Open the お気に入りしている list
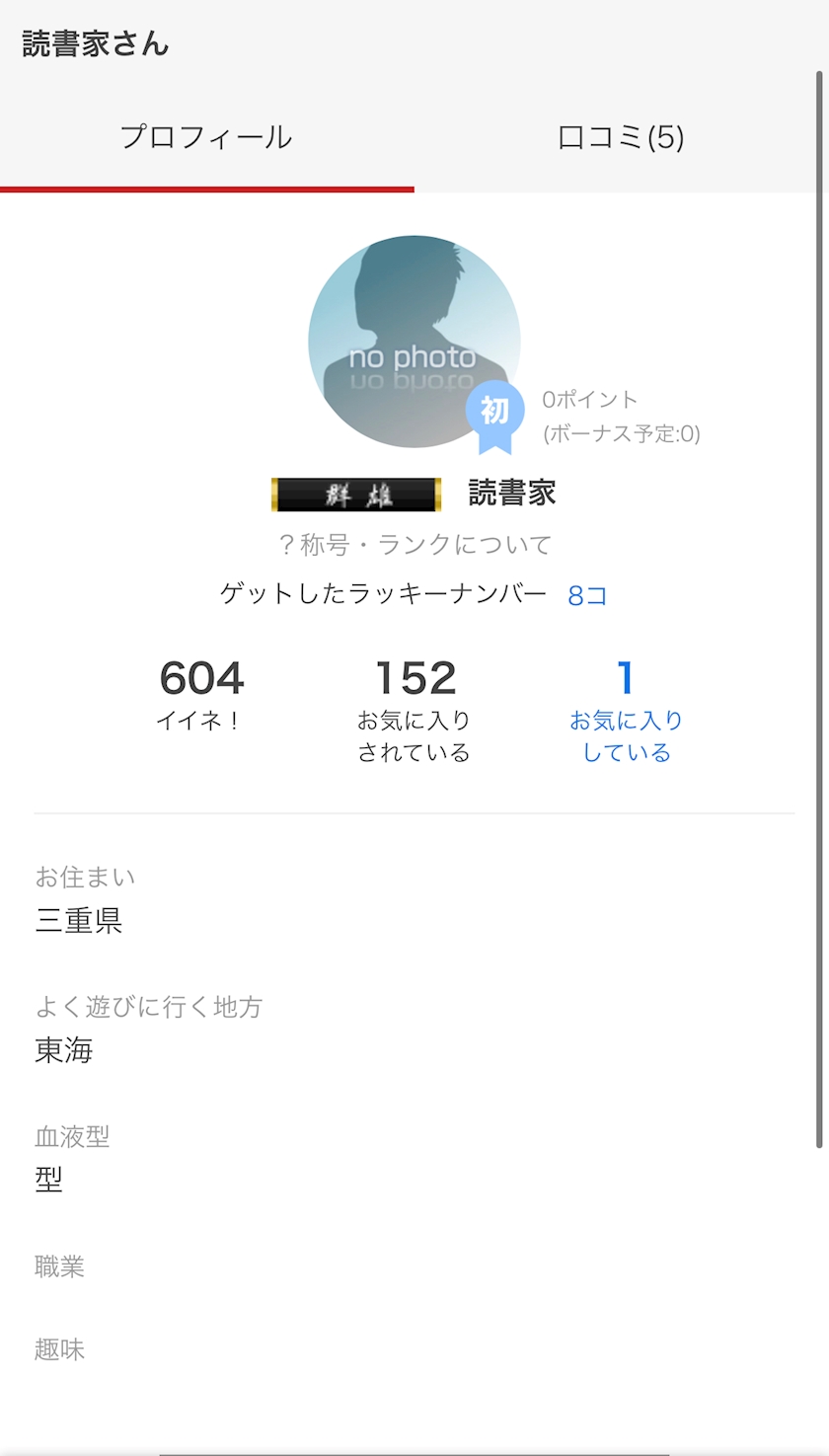The width and height of the screenshot is (829, 1456). [x=626, y=711]
